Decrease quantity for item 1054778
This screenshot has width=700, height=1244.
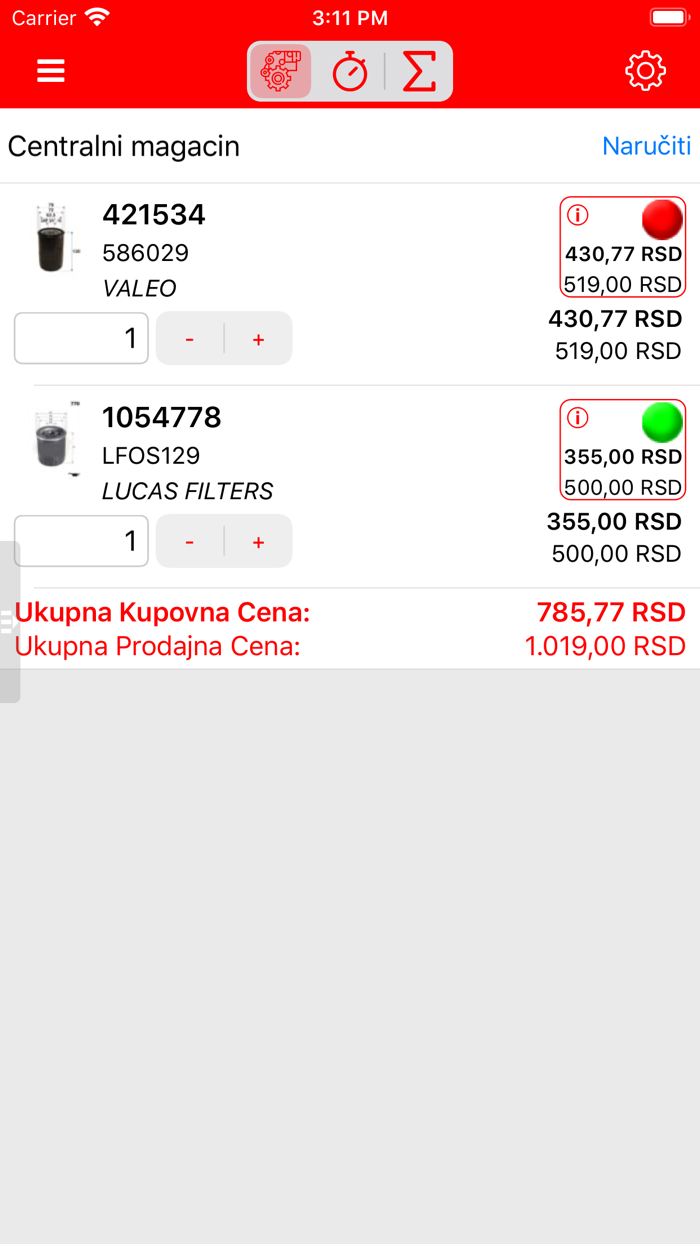coord(190,542)
